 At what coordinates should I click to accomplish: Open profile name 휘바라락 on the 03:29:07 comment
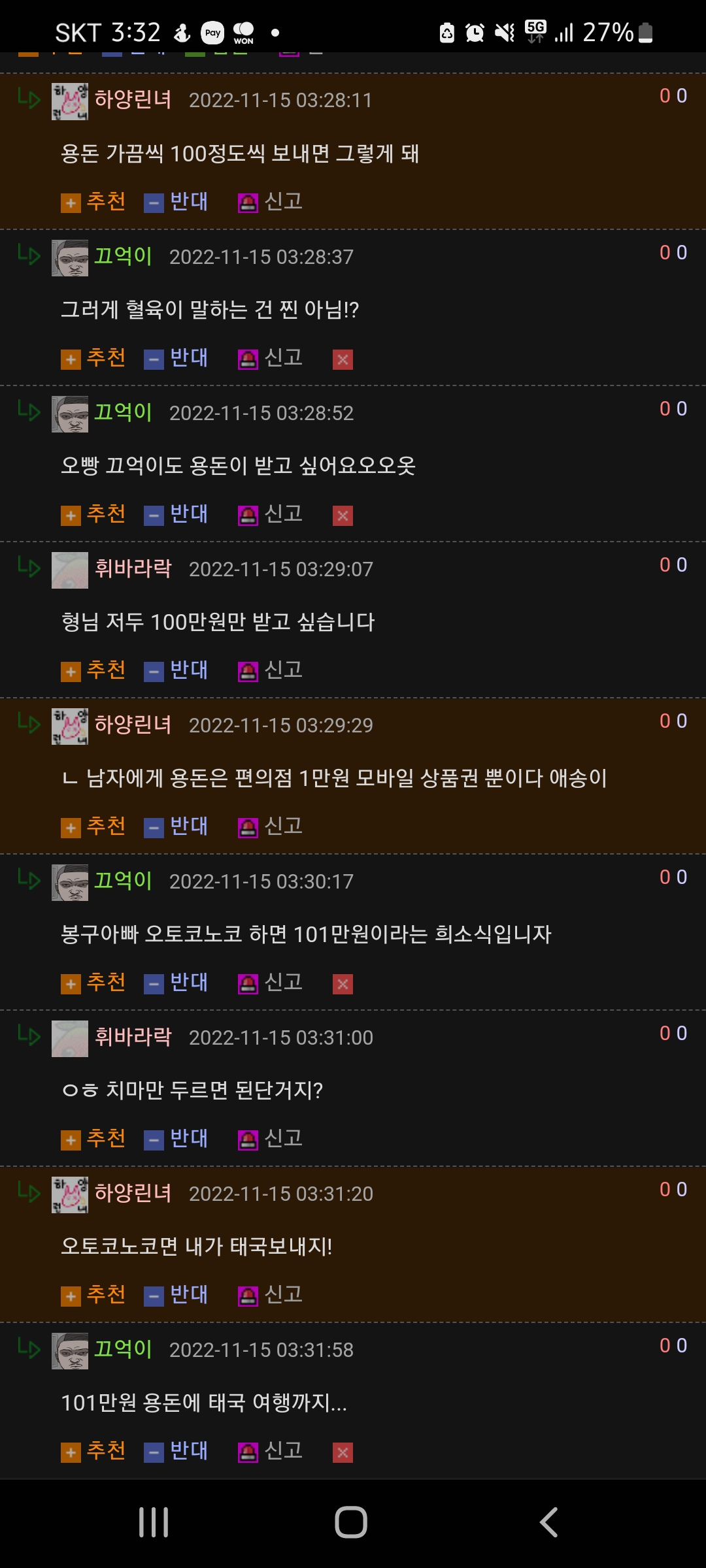coord(133,568)
